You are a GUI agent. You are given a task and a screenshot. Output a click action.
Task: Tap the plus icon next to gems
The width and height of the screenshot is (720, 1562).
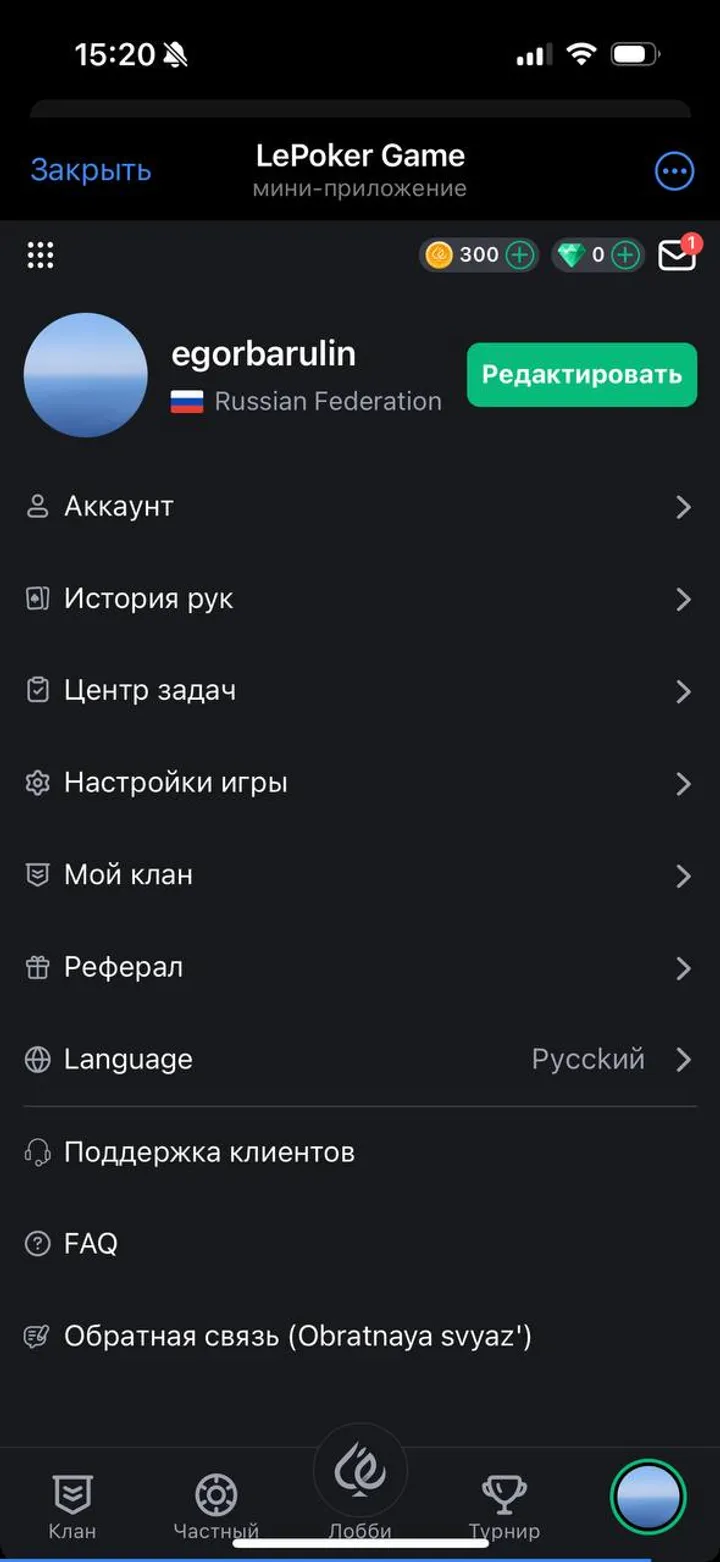click(x=624, y=255)
